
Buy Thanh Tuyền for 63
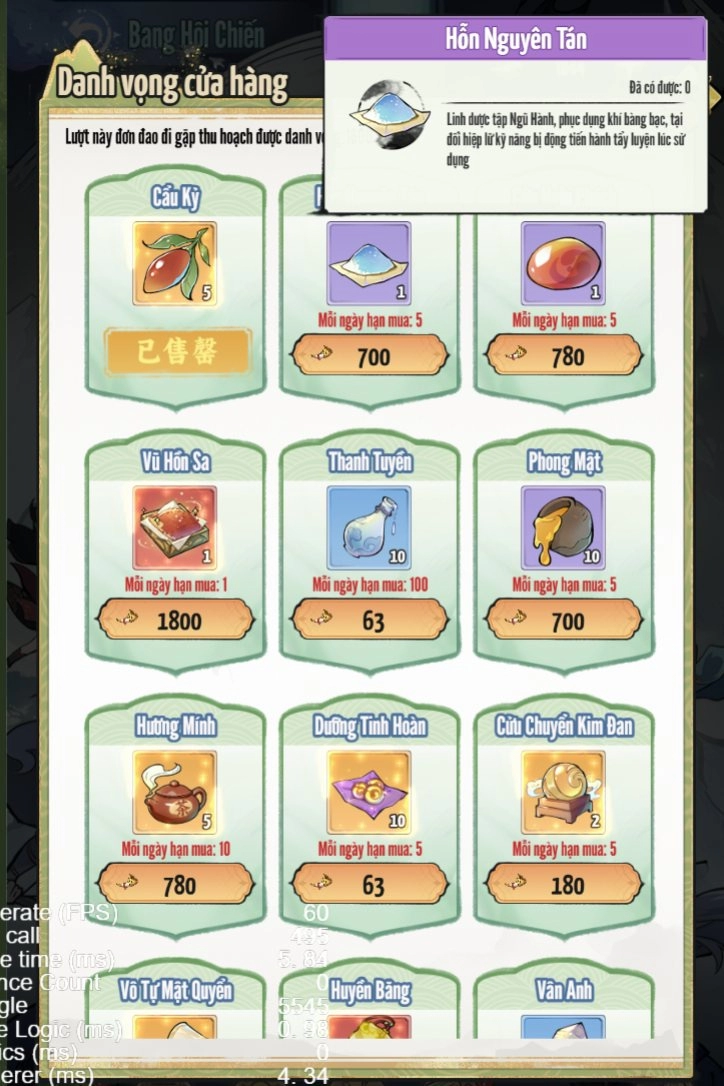pyautogui.click(x=369, y=621)
